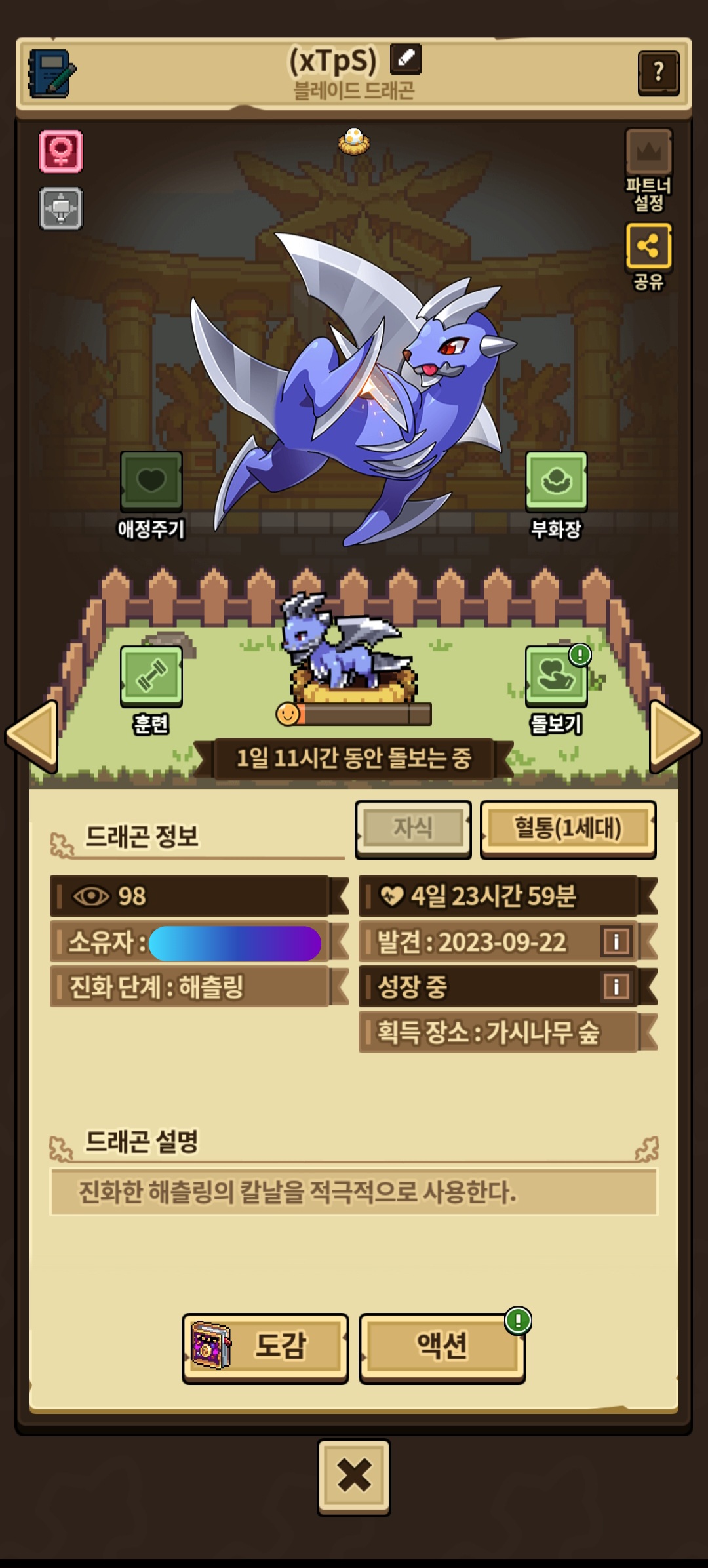Show info for 발견 date
This screenshot has width=708, height=1568.
point(616,942)
